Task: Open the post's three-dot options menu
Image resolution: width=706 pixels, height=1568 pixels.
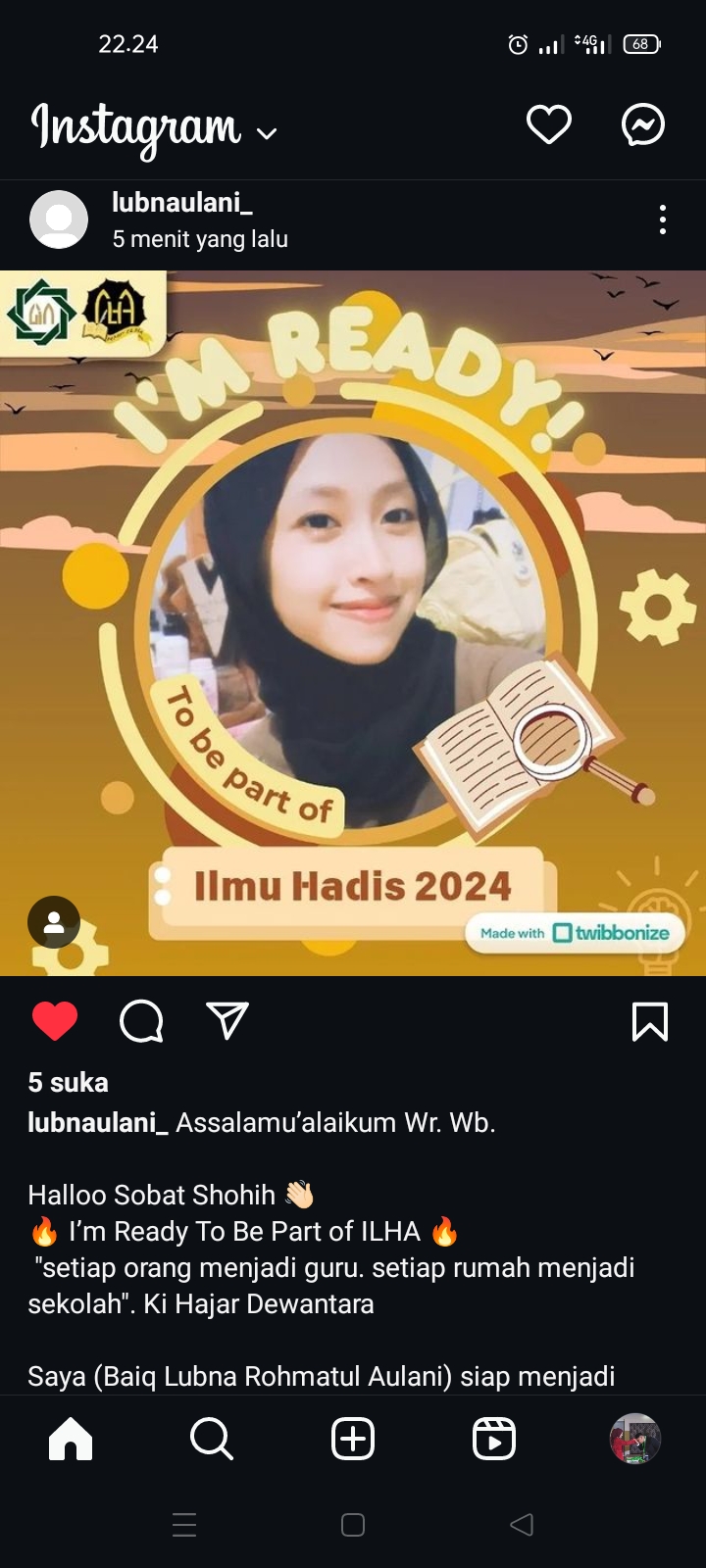Action: [x=663, y=220]
